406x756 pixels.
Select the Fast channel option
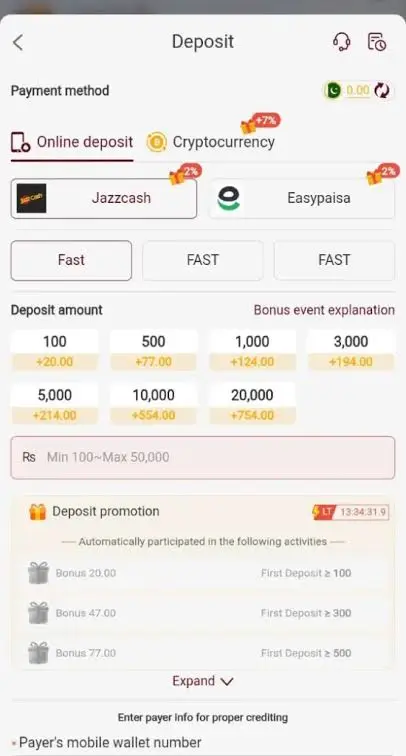pyautogui.click(x=71, y=260)
